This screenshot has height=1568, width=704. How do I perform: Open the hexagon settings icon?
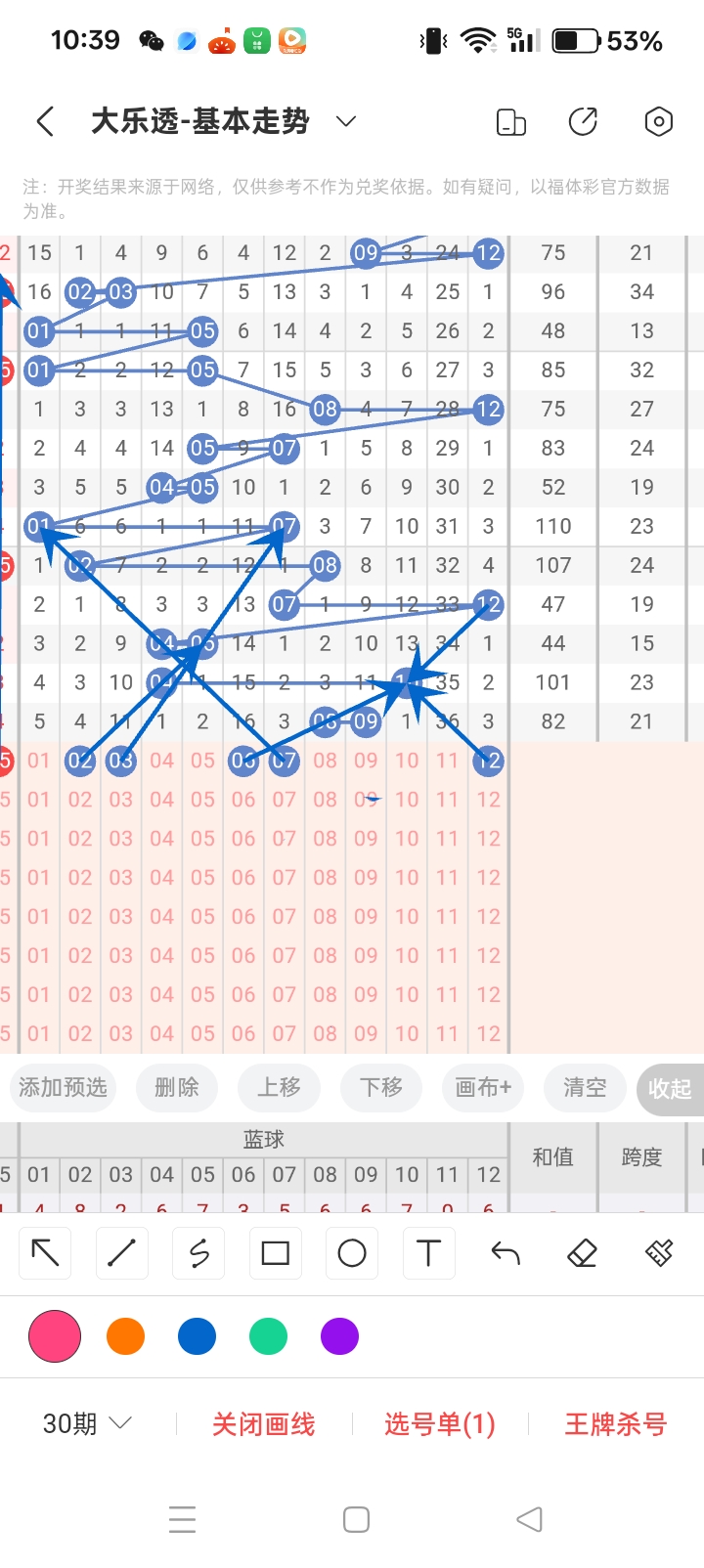pos(659,122)
